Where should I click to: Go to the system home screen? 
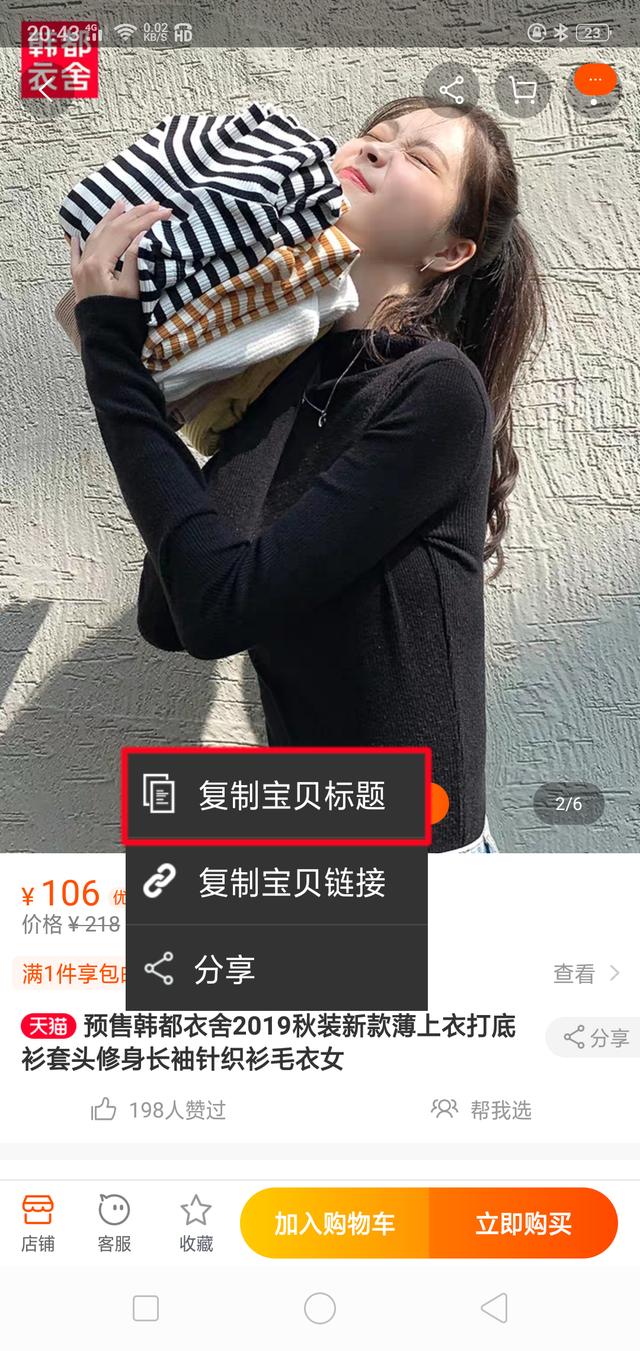click(x=320, y=1308)
